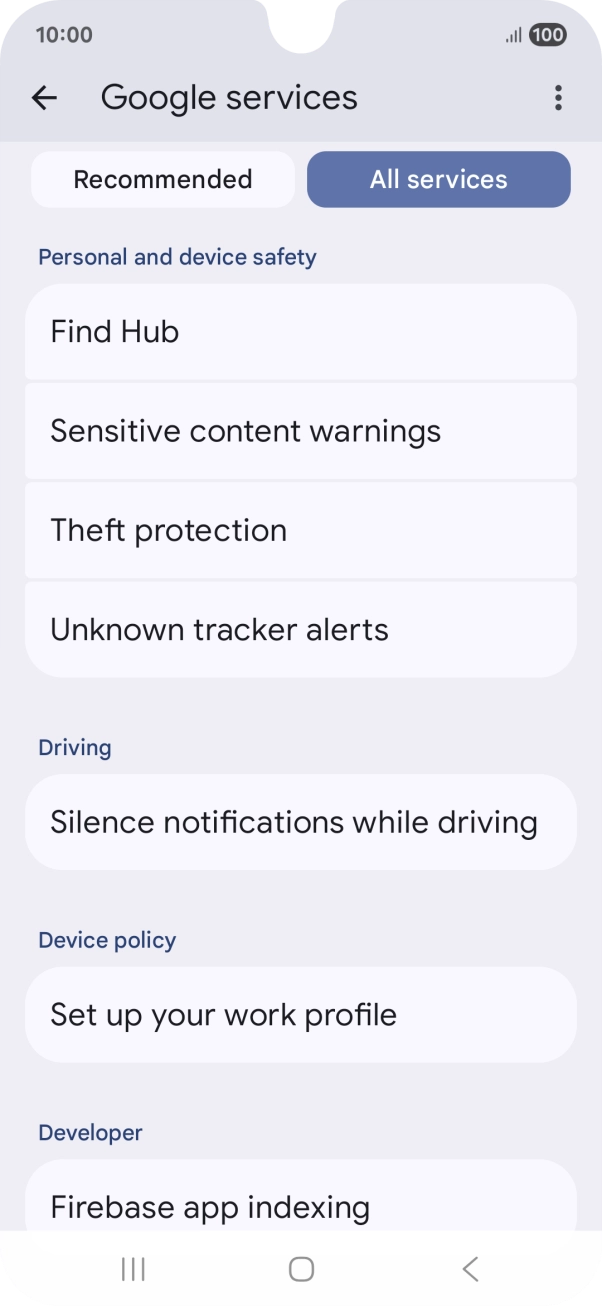Image resolution: width=602 pixels, height=1306 pixels.
Task: Open Unknown tracker alerts
Action: (300, 629)
